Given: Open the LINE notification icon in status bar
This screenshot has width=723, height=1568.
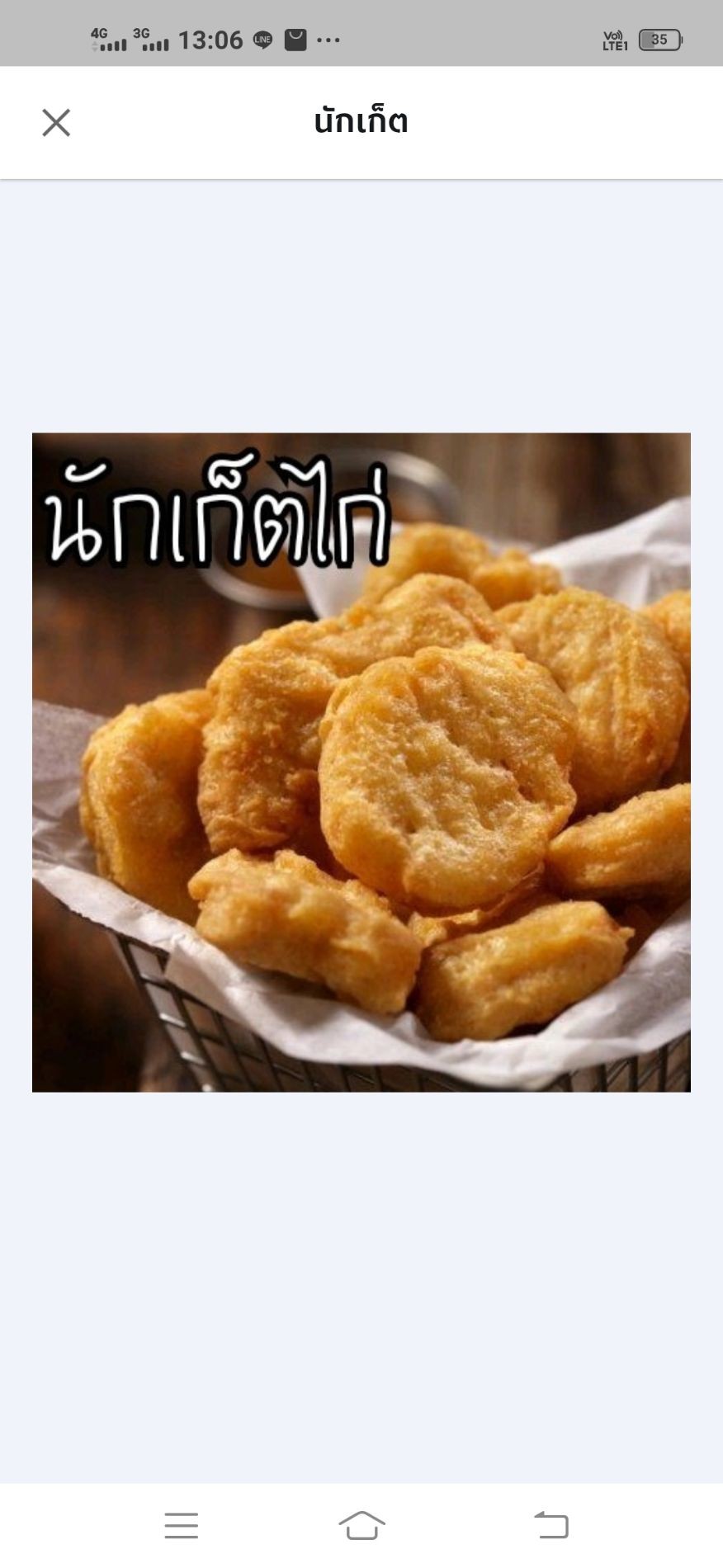Looking at the screenshot, I should (x=264, y=37).
